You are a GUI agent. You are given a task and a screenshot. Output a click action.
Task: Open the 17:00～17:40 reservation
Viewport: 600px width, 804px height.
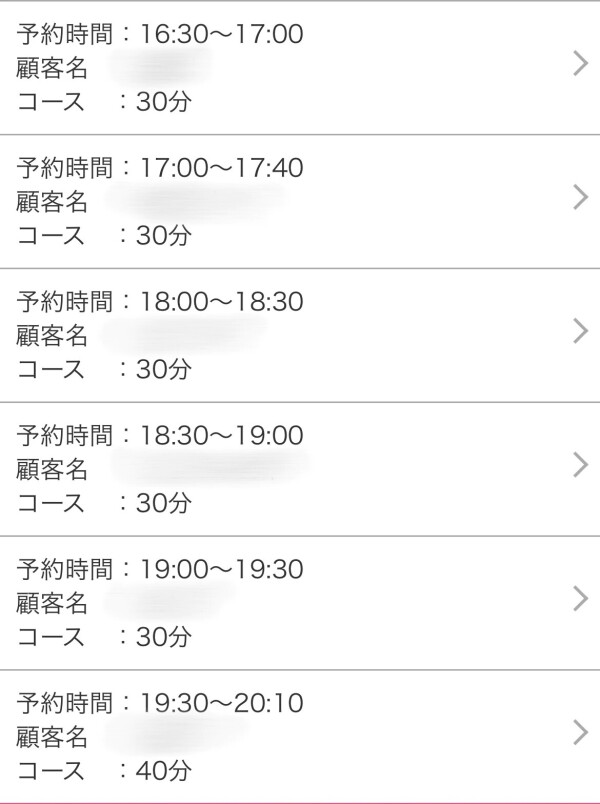(x=300, y=200)
